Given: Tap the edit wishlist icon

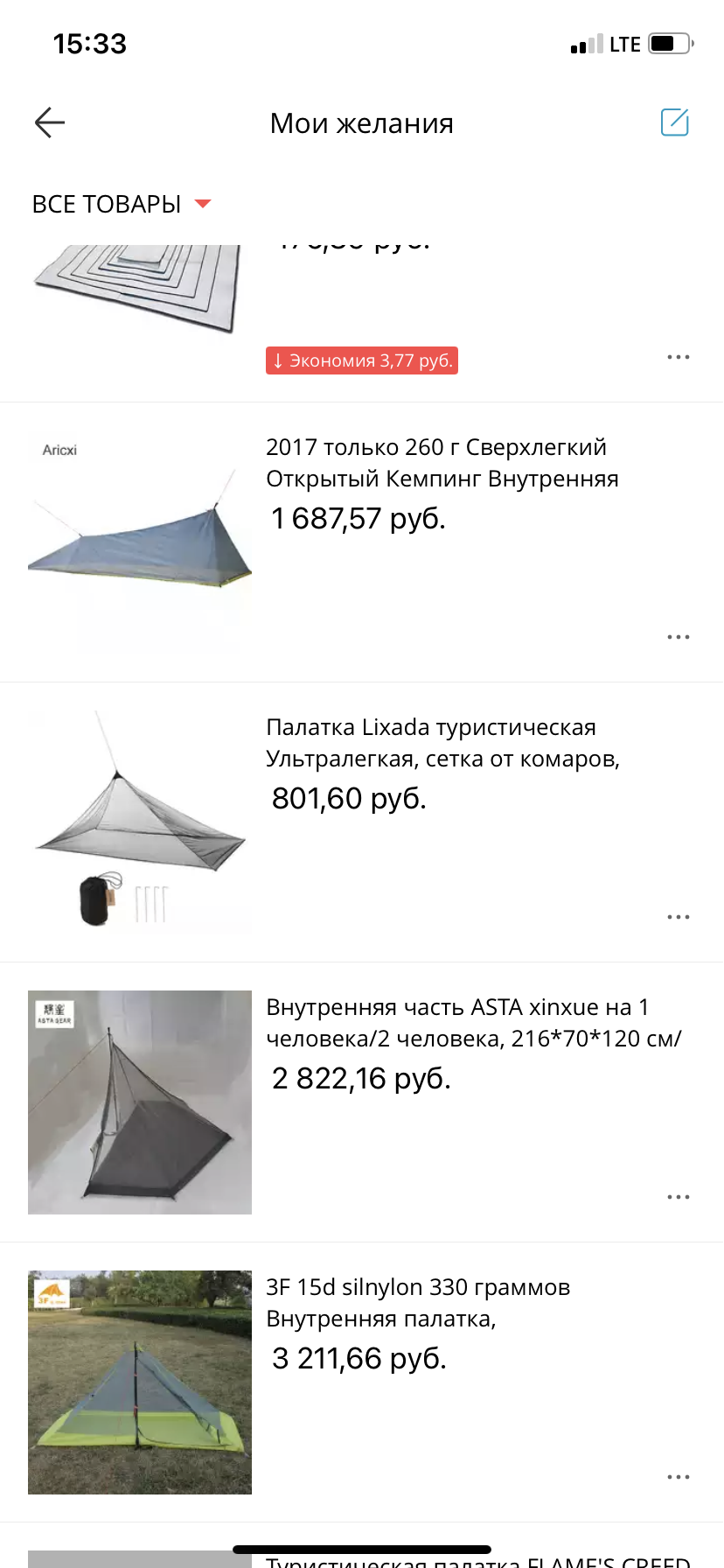Looking at the screenshot, I should [674, 122].
